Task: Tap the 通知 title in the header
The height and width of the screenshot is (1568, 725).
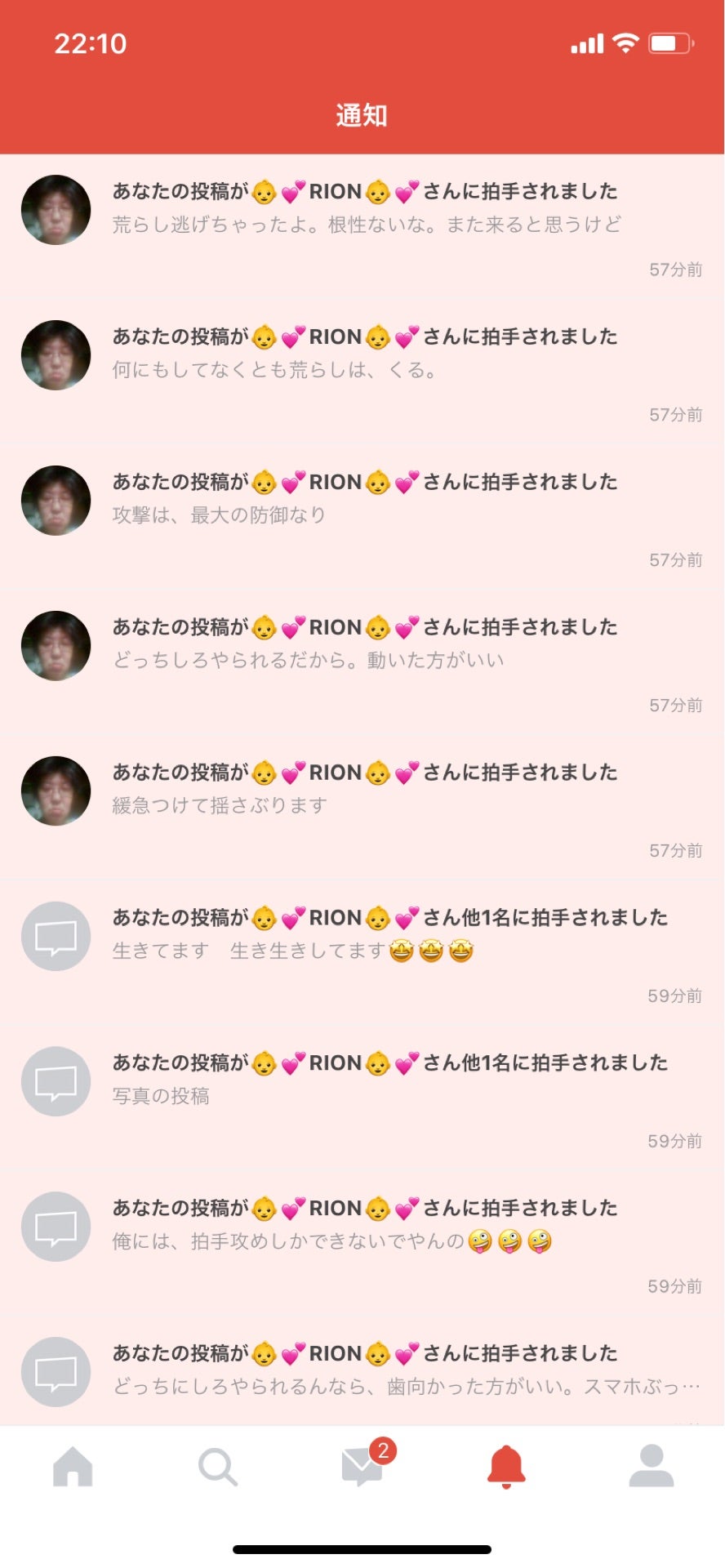Action: tap(362, 116)
